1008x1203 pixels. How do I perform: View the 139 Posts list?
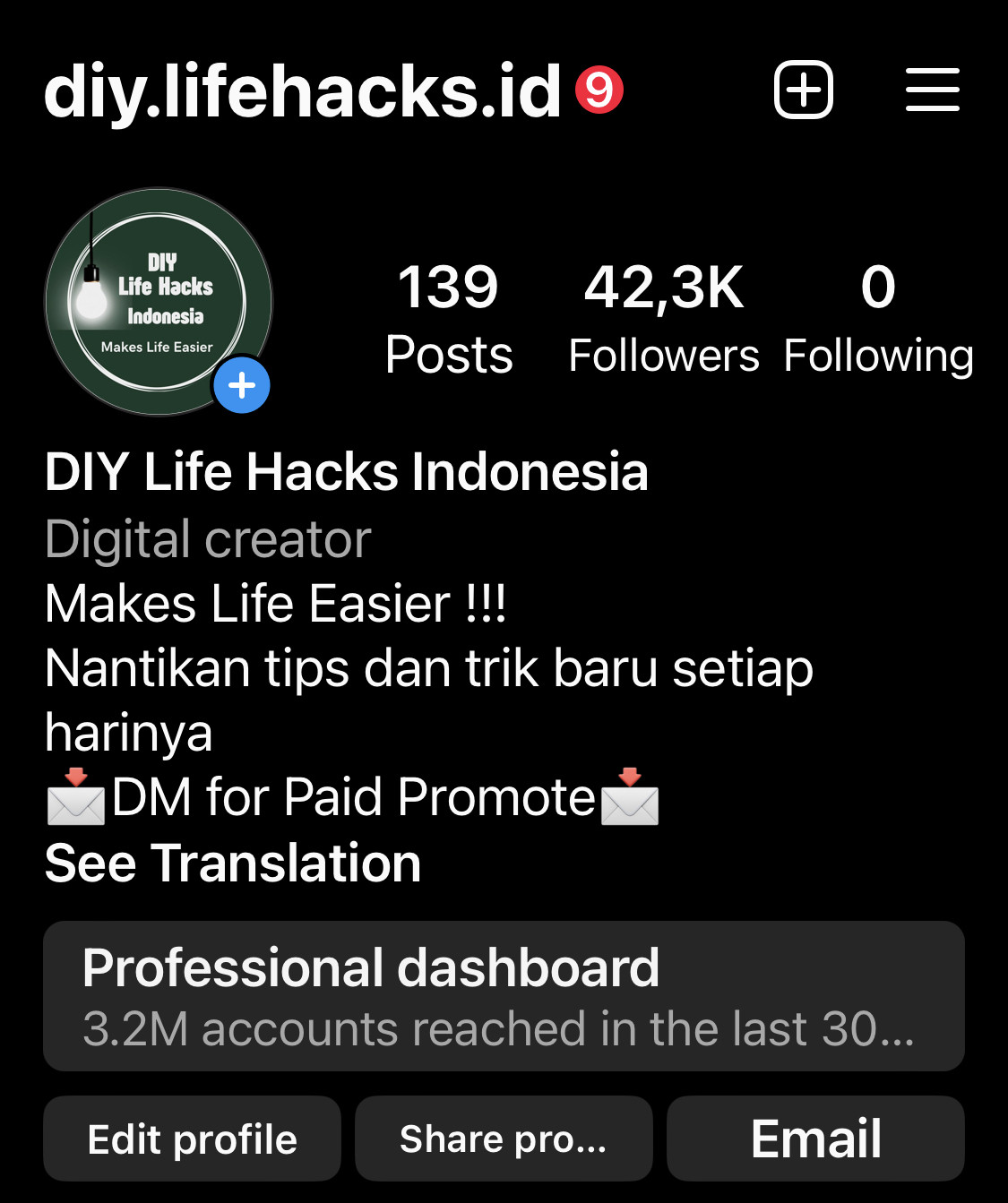point(448,318)
